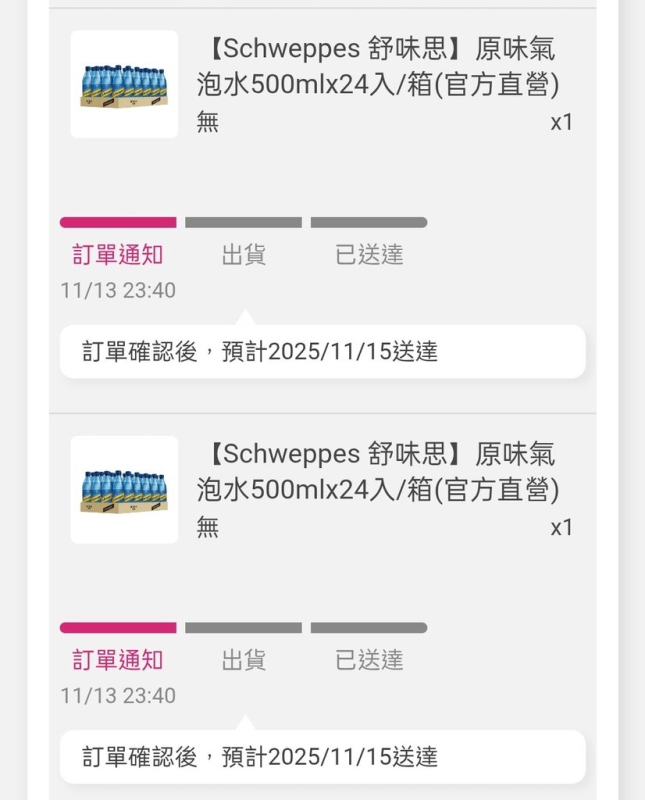Screen dimensions: 645x800
Task: Open the second Schweppes order's product image
Action: point(124,489)
